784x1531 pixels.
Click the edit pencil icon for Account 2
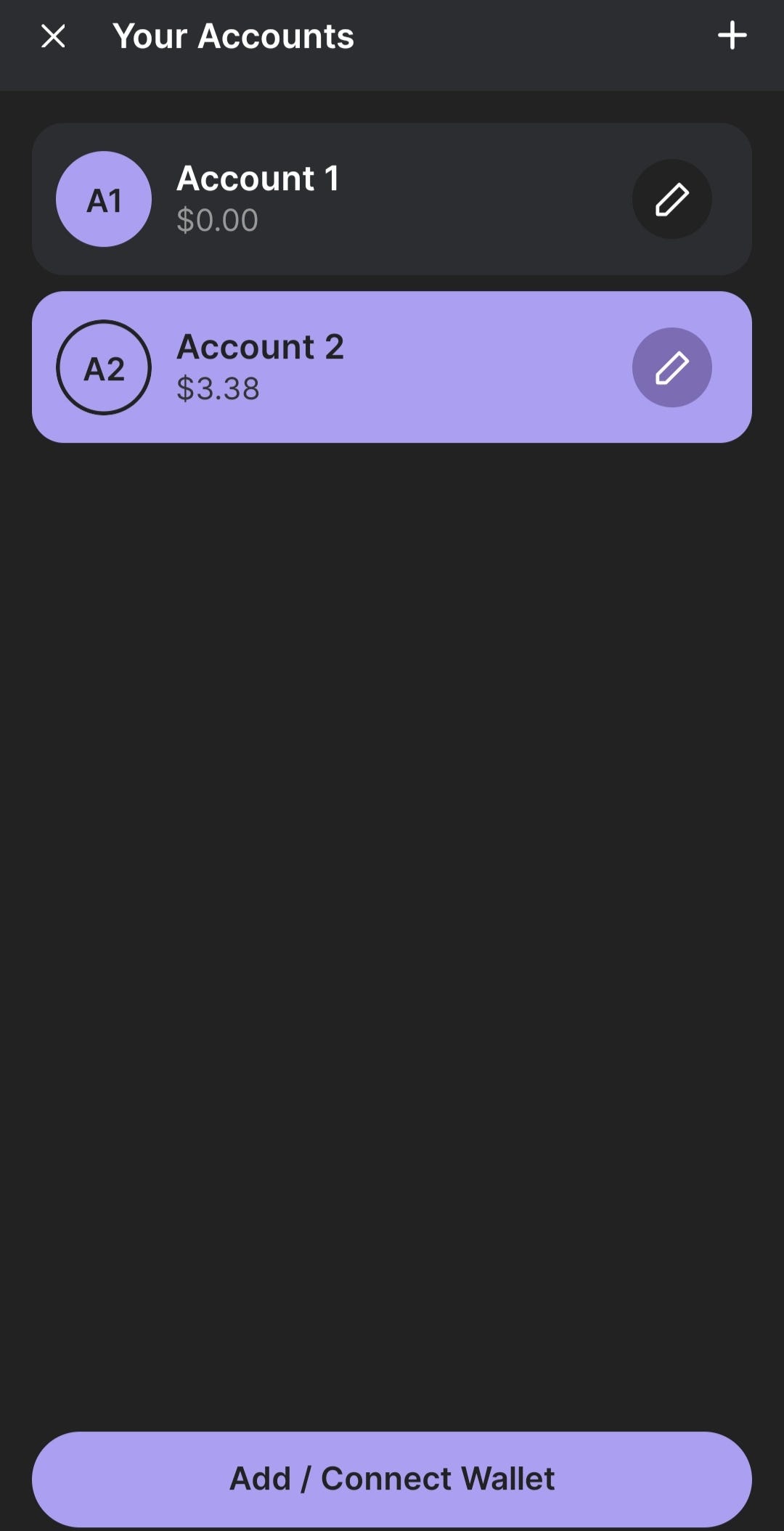[671, 367]
